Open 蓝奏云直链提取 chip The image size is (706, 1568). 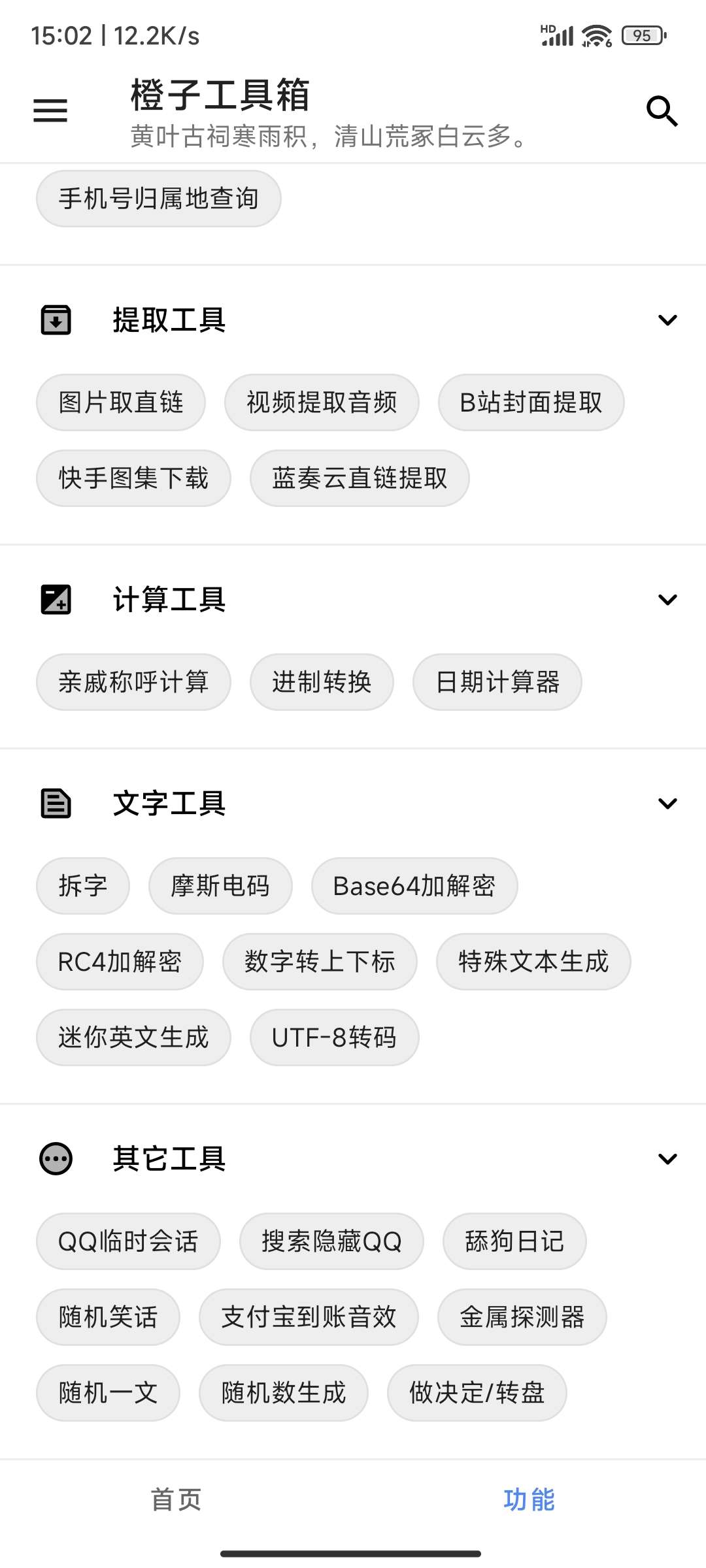[360, 478]
